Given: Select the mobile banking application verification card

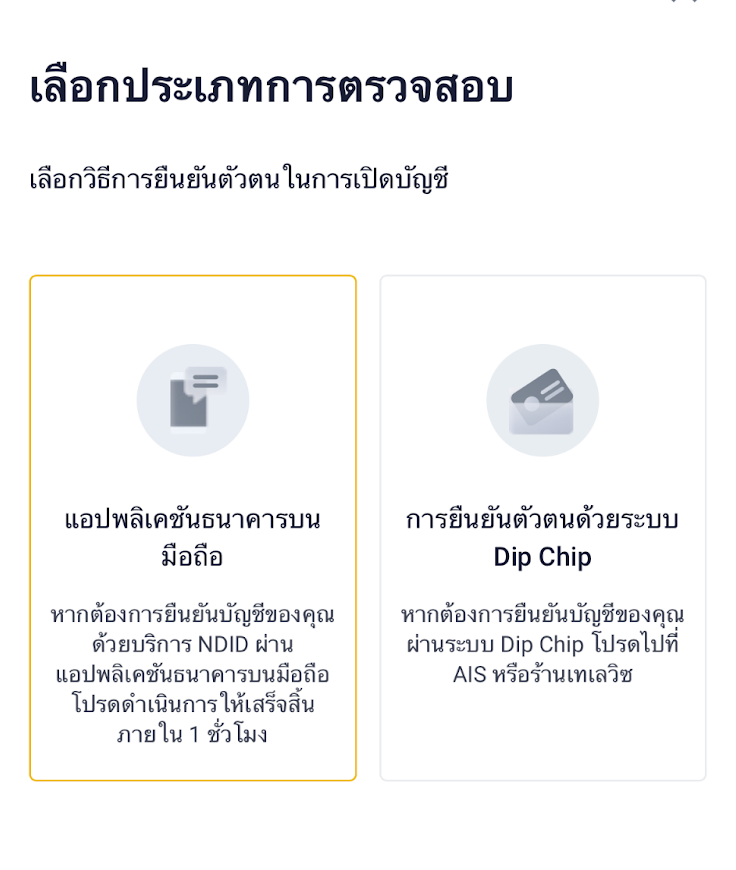Looking at the screenshot, I should pos(193,527).
